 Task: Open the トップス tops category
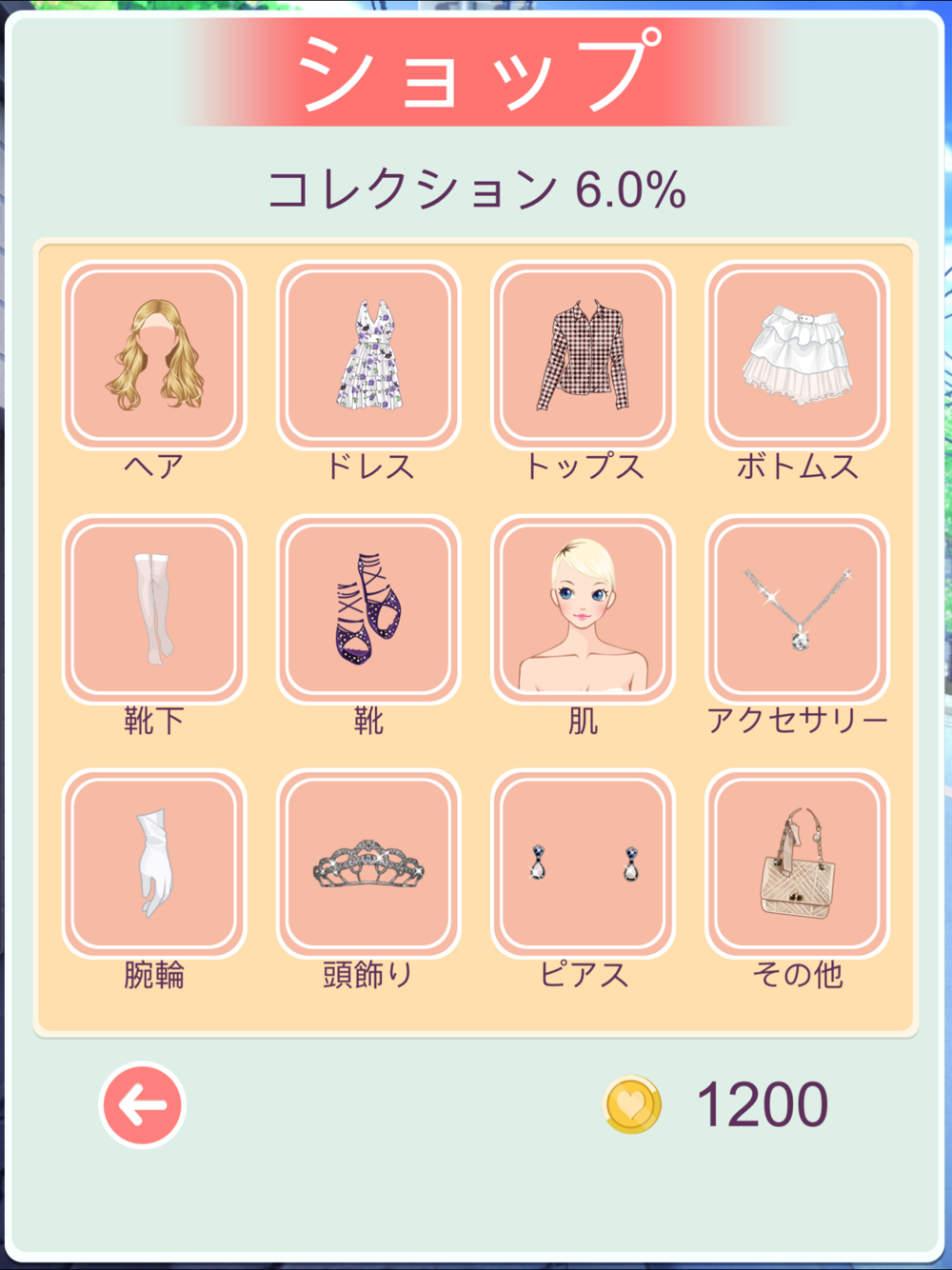[x=583, y=355]
